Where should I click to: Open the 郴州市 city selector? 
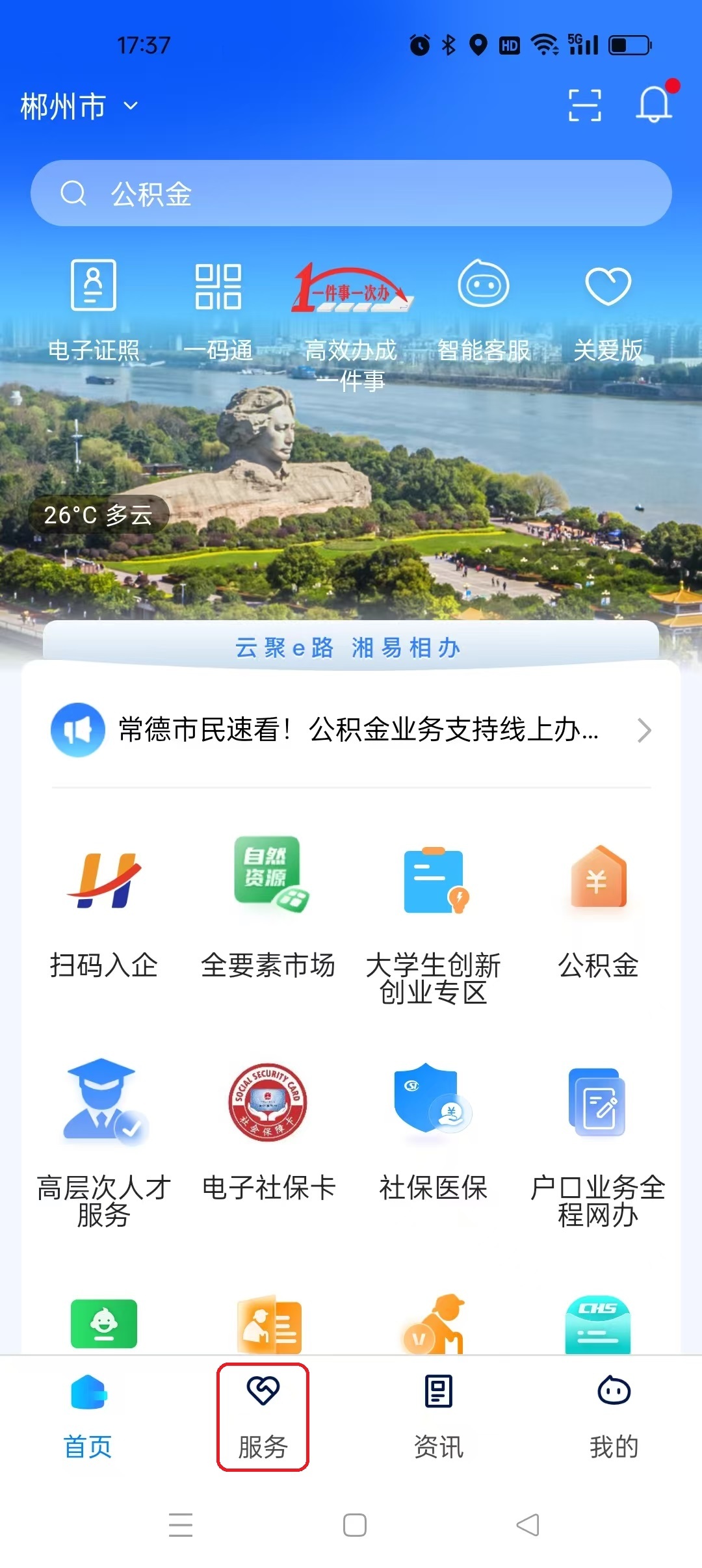[x=79, y=106]
